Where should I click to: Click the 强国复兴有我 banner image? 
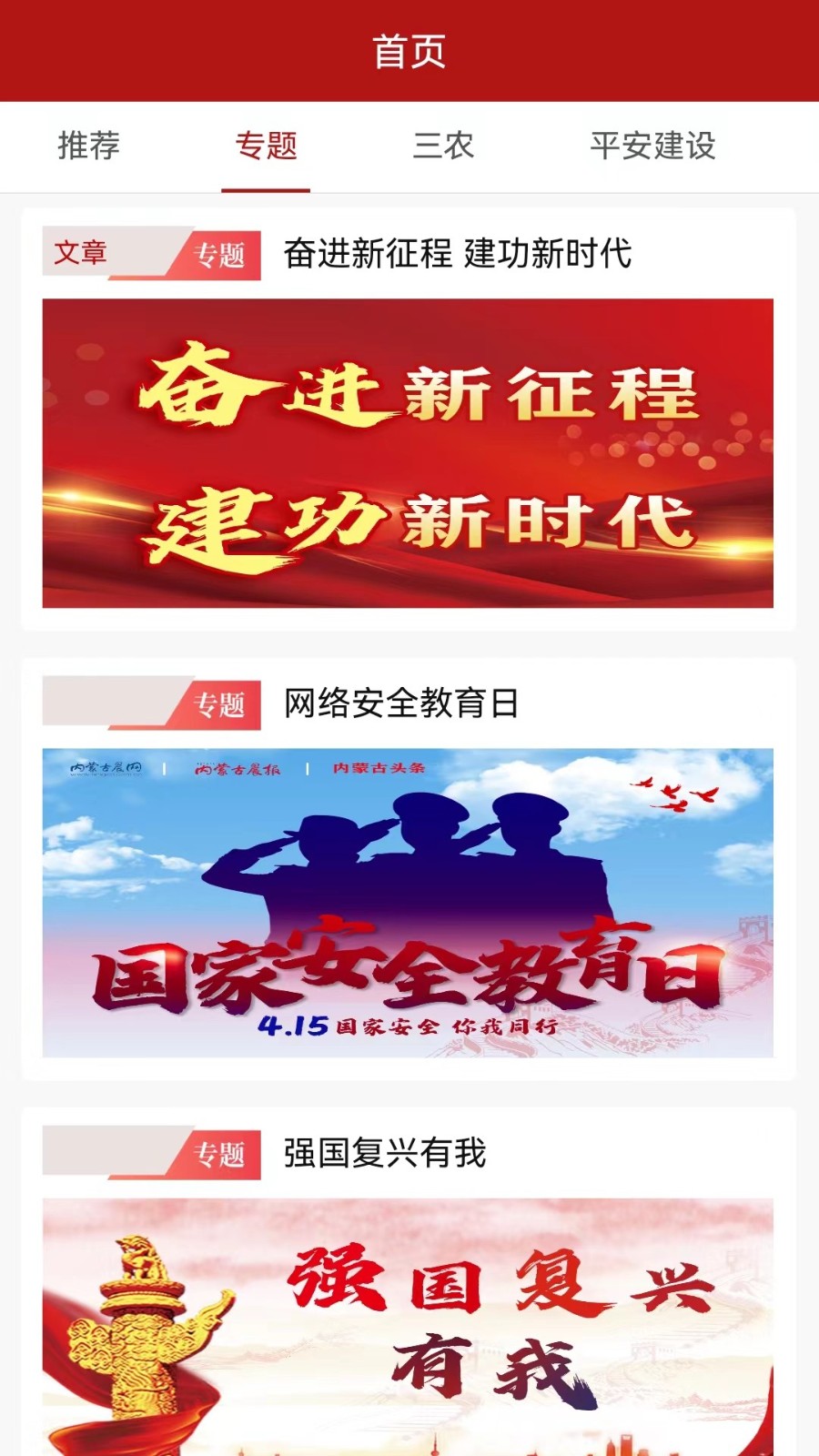(x=409, y=1329)
